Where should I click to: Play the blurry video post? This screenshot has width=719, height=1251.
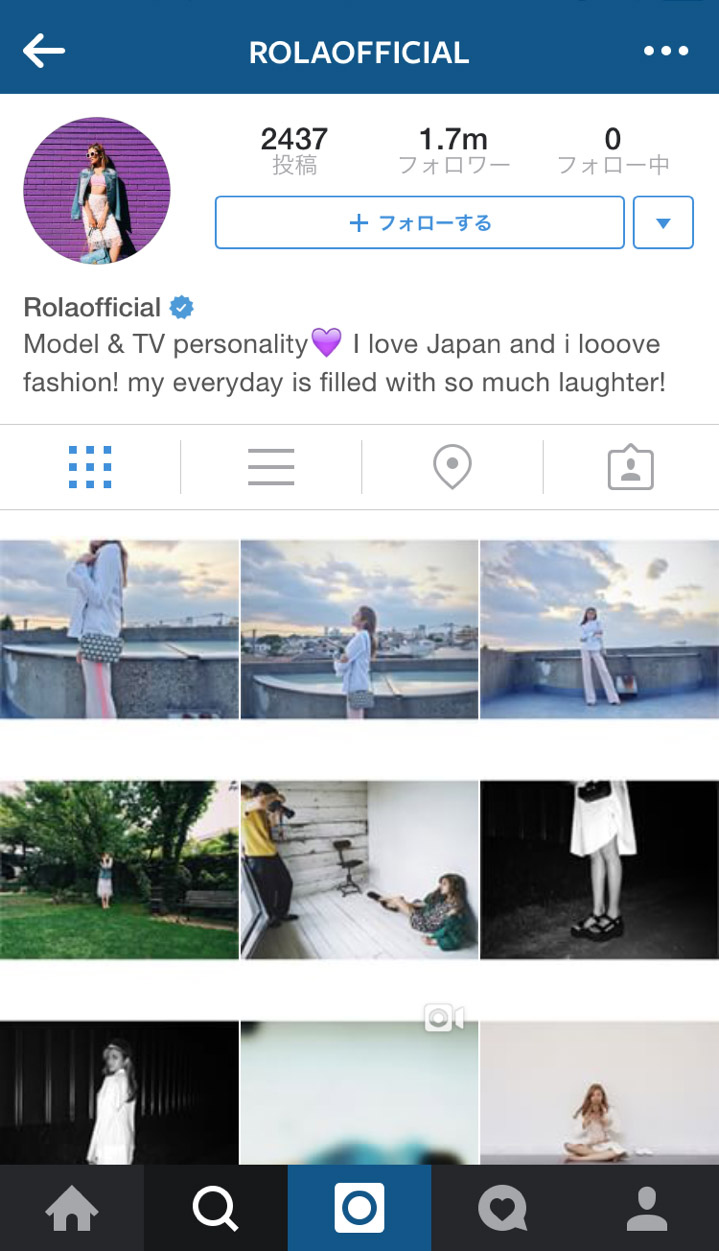(x=359, y=1092)
